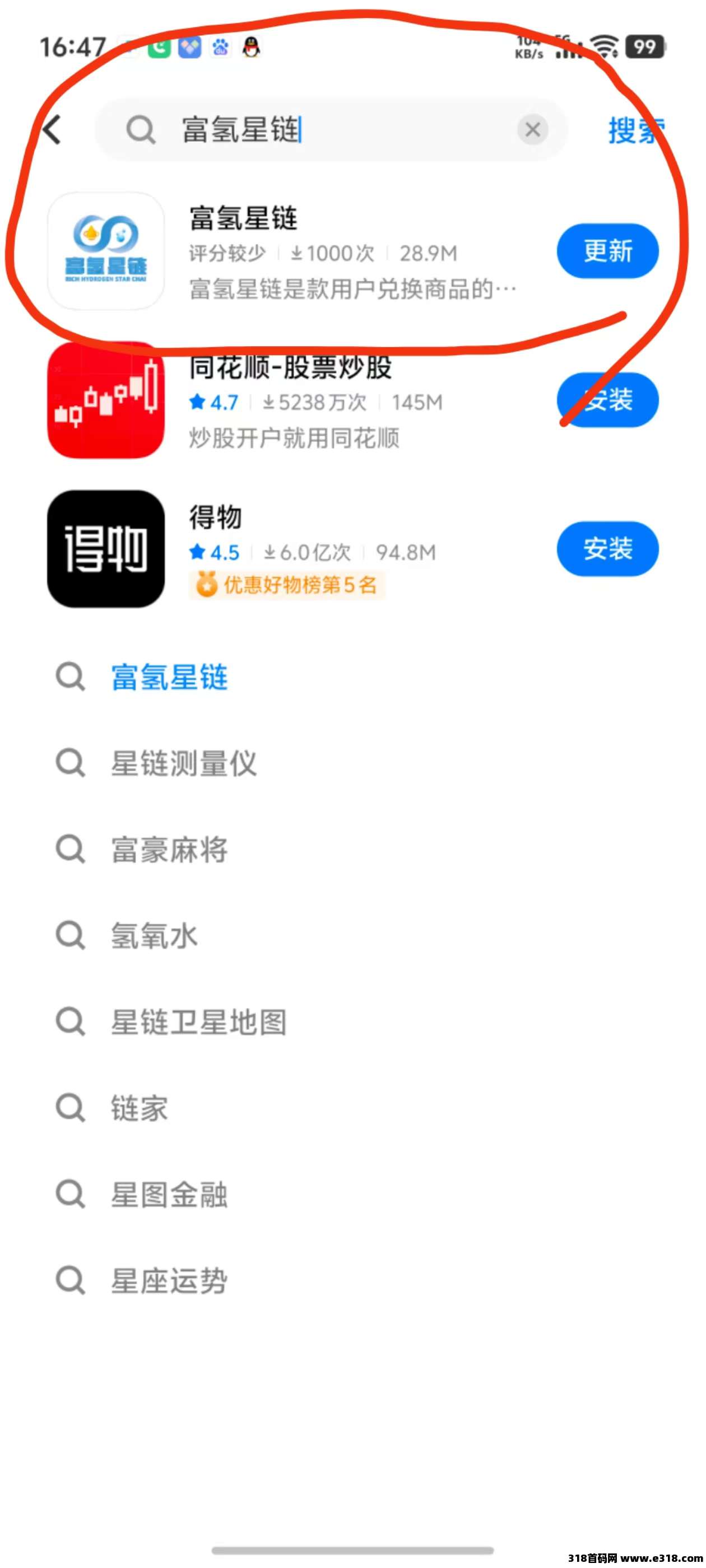The image size is (706, 1568).
Task: Tap the 链家 suggestion
Action: tap(352, 1108)
